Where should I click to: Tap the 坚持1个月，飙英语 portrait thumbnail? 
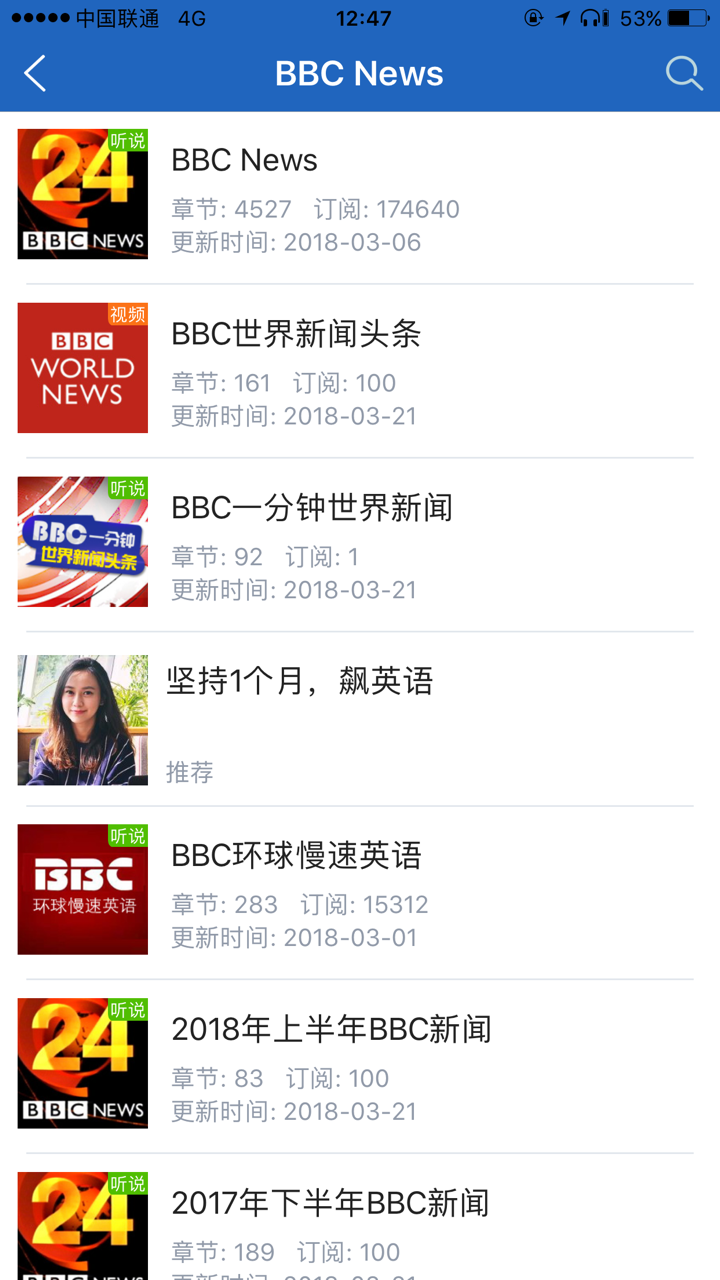pyautogui.click(x=82, y=719)
